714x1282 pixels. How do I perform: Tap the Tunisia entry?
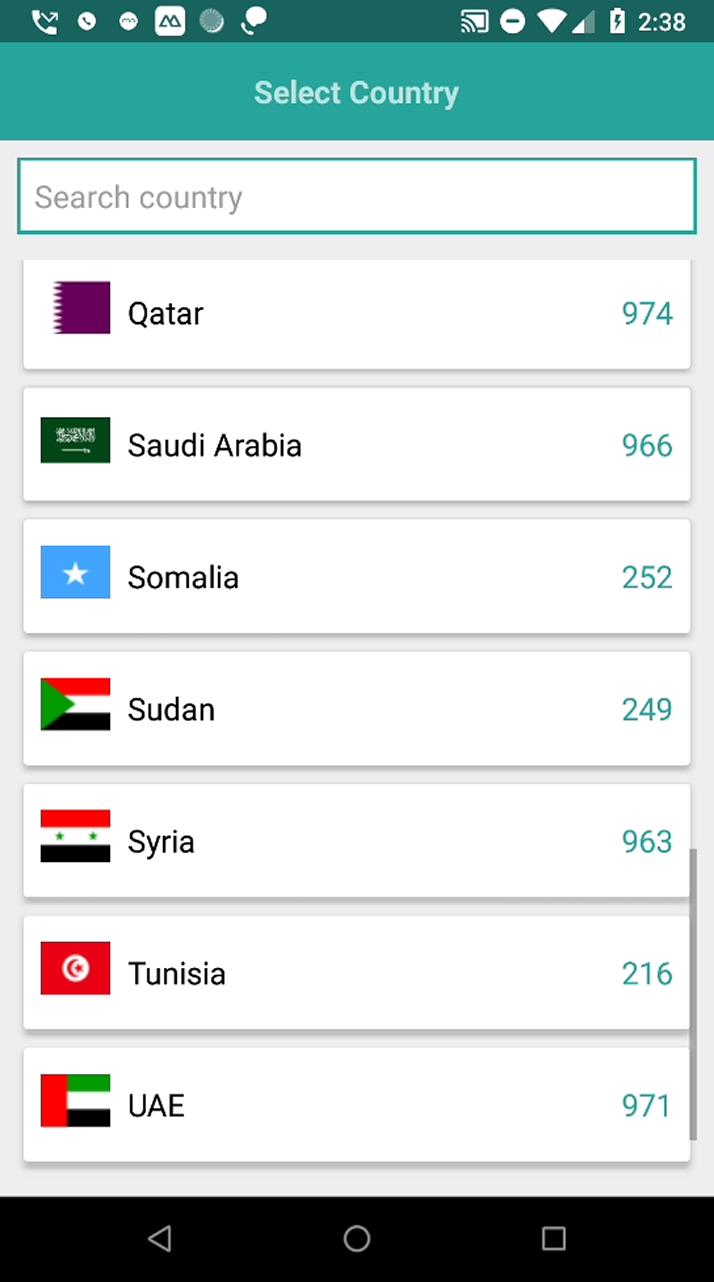pyautogui.click(x=357, y=973)
